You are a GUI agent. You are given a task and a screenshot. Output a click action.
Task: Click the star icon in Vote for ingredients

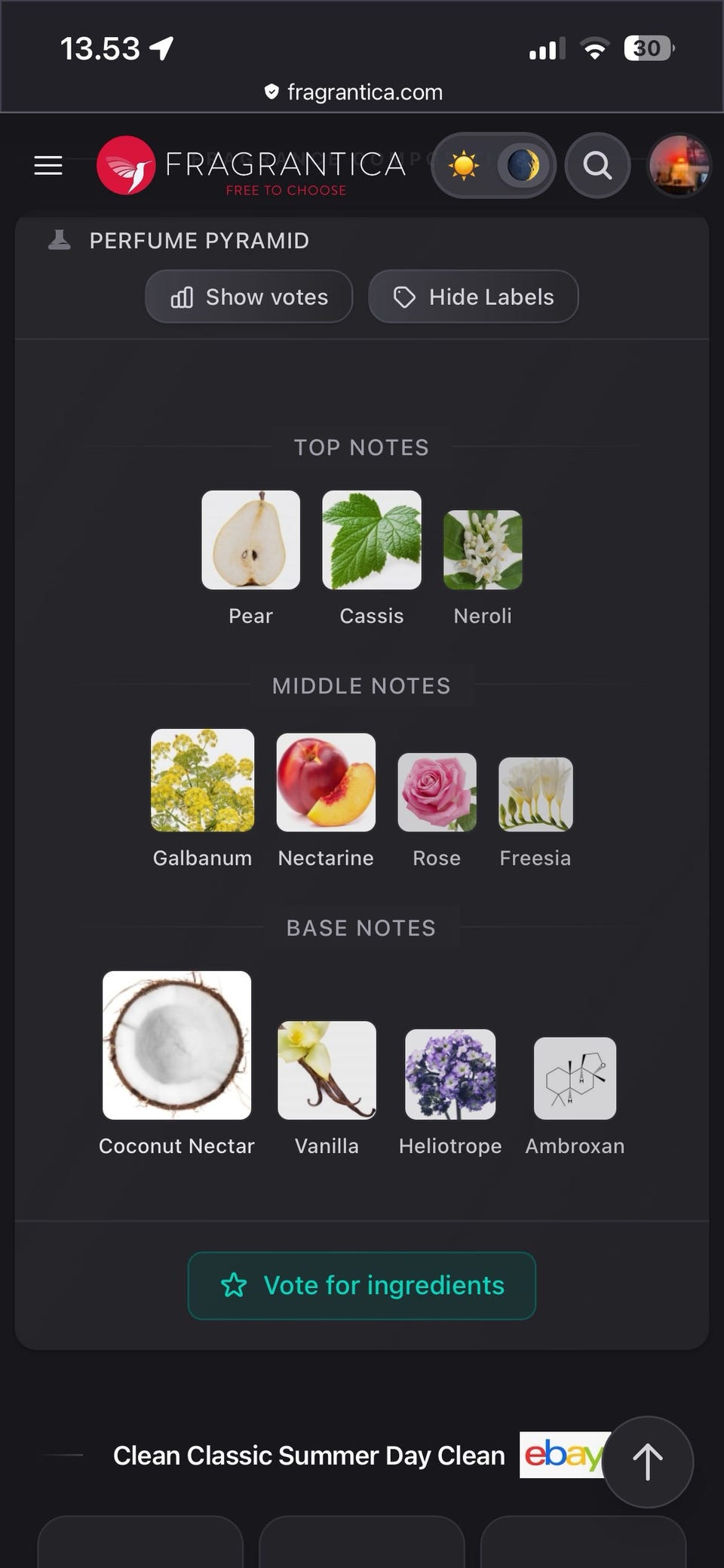(234, 1285)
